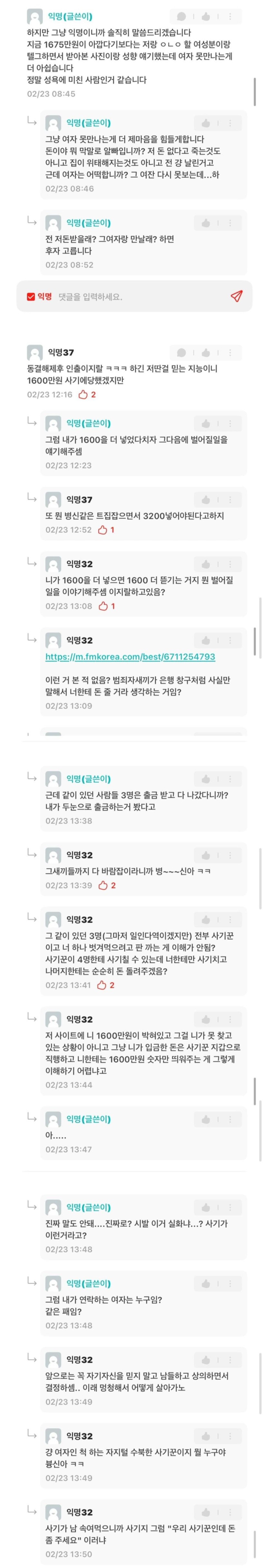The image size is (269, 1568).
Task: Toggle the 익명 anonymous checkbox
Action: coord(31,296)
